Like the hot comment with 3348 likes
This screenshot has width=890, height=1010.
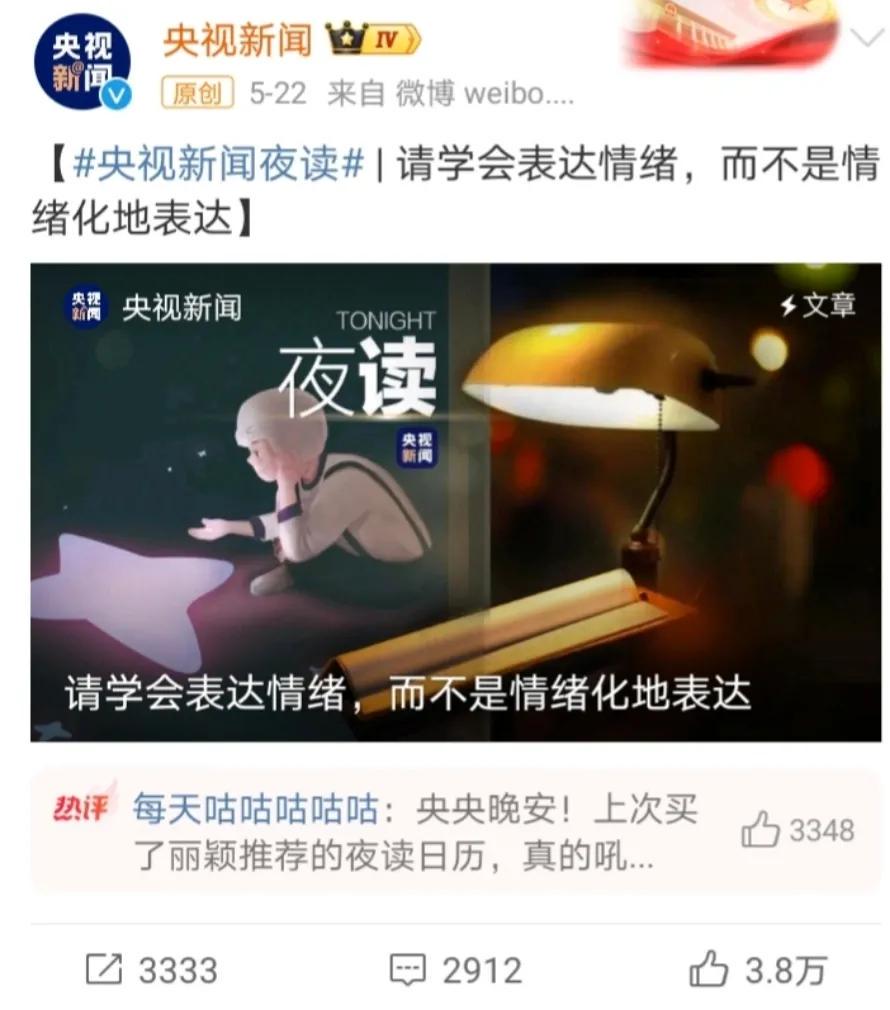click(x=762, y=831)
